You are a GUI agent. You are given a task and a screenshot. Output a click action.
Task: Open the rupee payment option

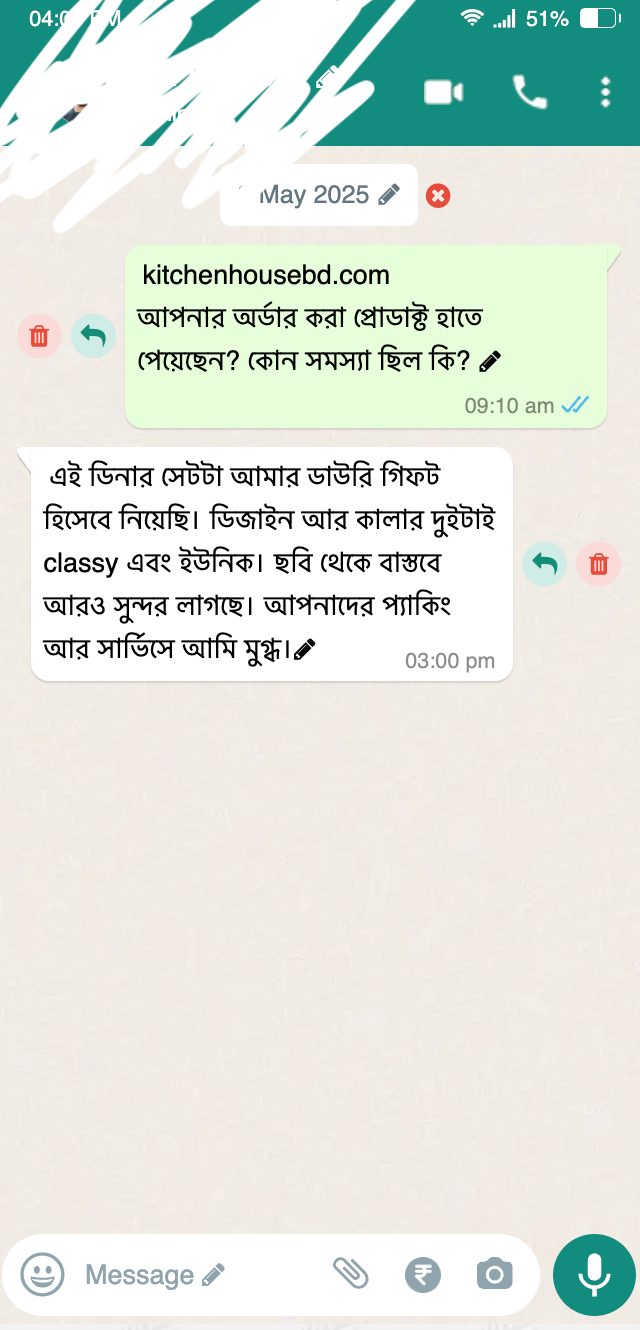click(423, 1274)
